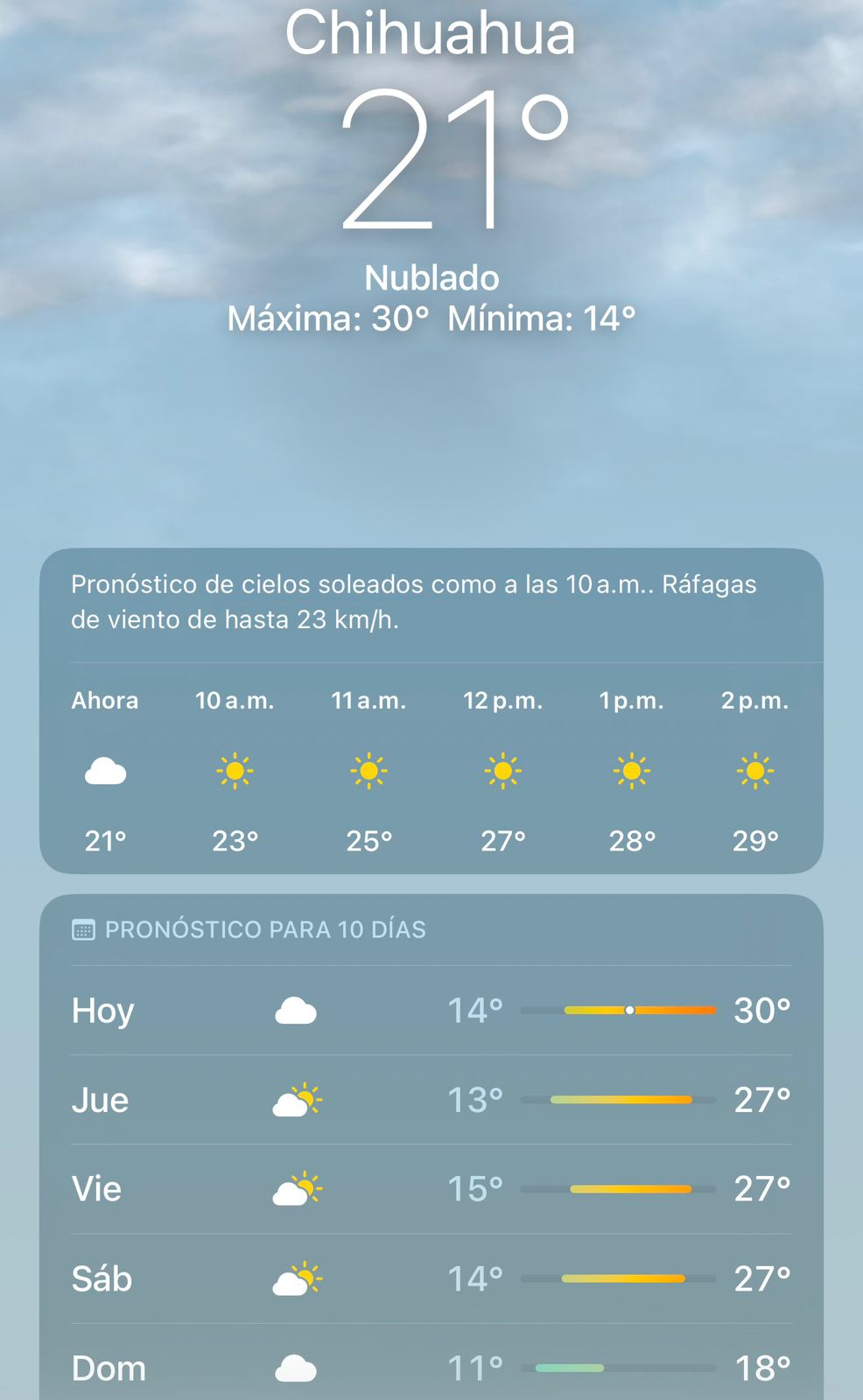View Vie forecast details
Image resolution: width=863 pixels, height=1400 pixels.
click(x=431, y=1189)
